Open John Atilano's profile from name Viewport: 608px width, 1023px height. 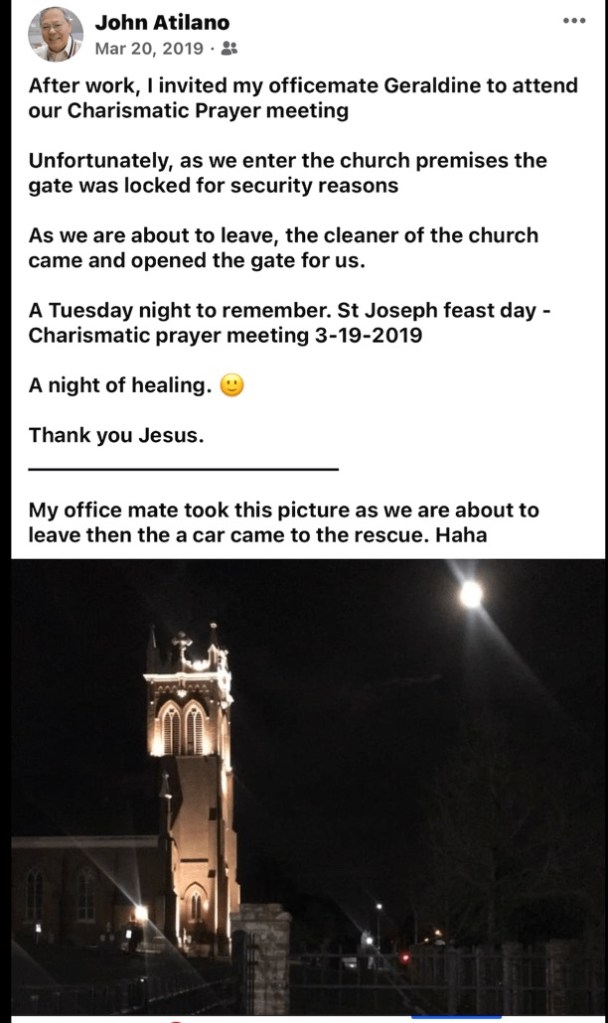[x=162, y=22]
